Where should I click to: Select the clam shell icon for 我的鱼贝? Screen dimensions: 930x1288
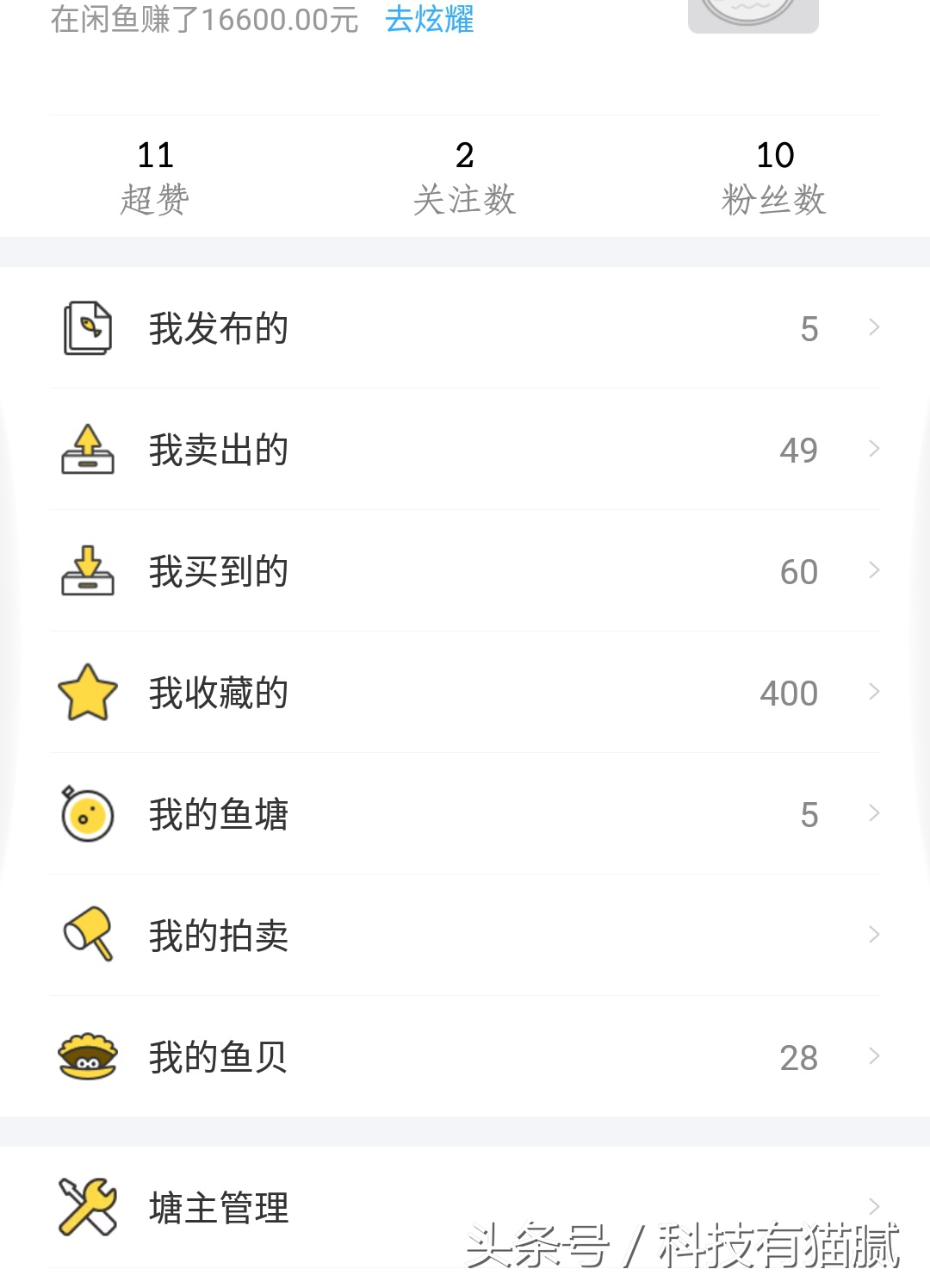pos(86,1056)
